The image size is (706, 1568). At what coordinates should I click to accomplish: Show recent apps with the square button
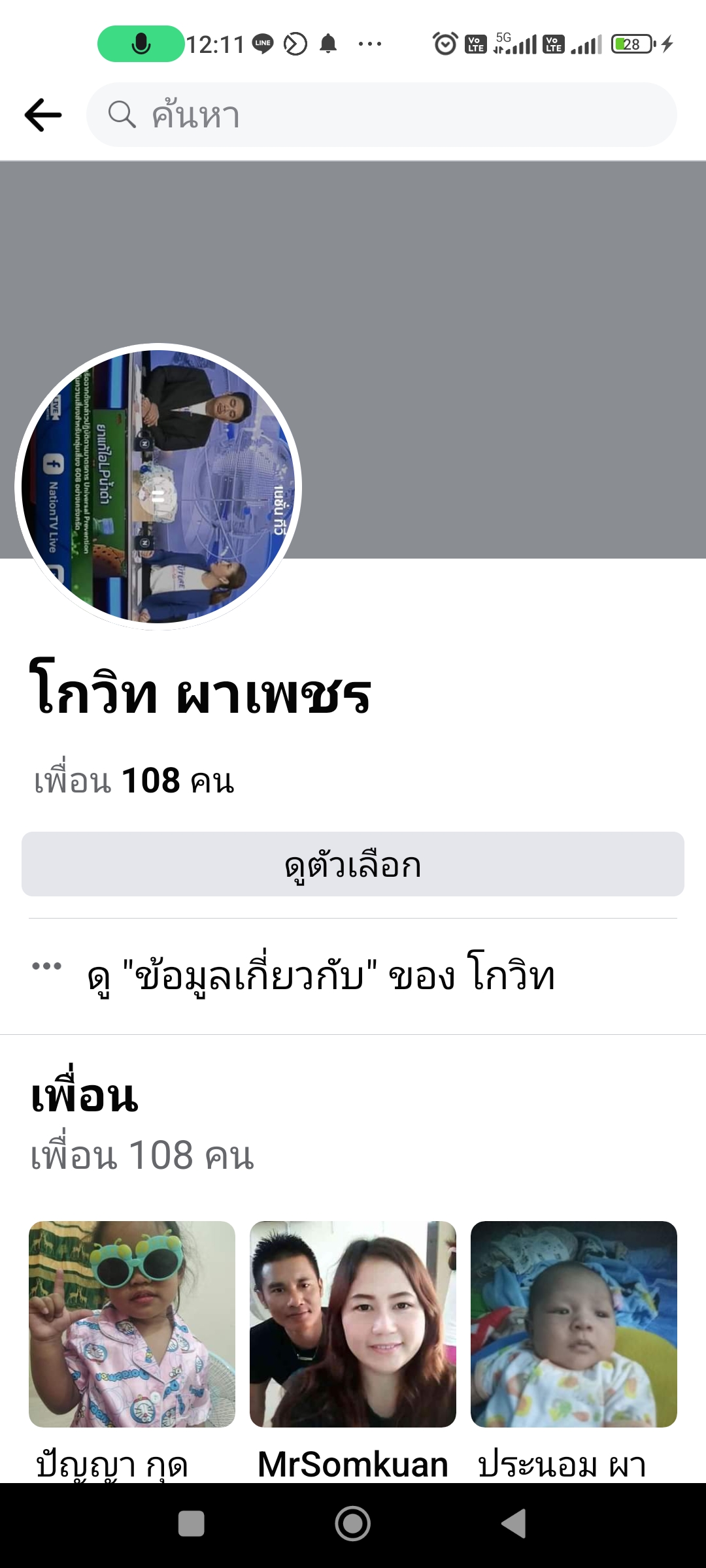[x=192, y=1524]
